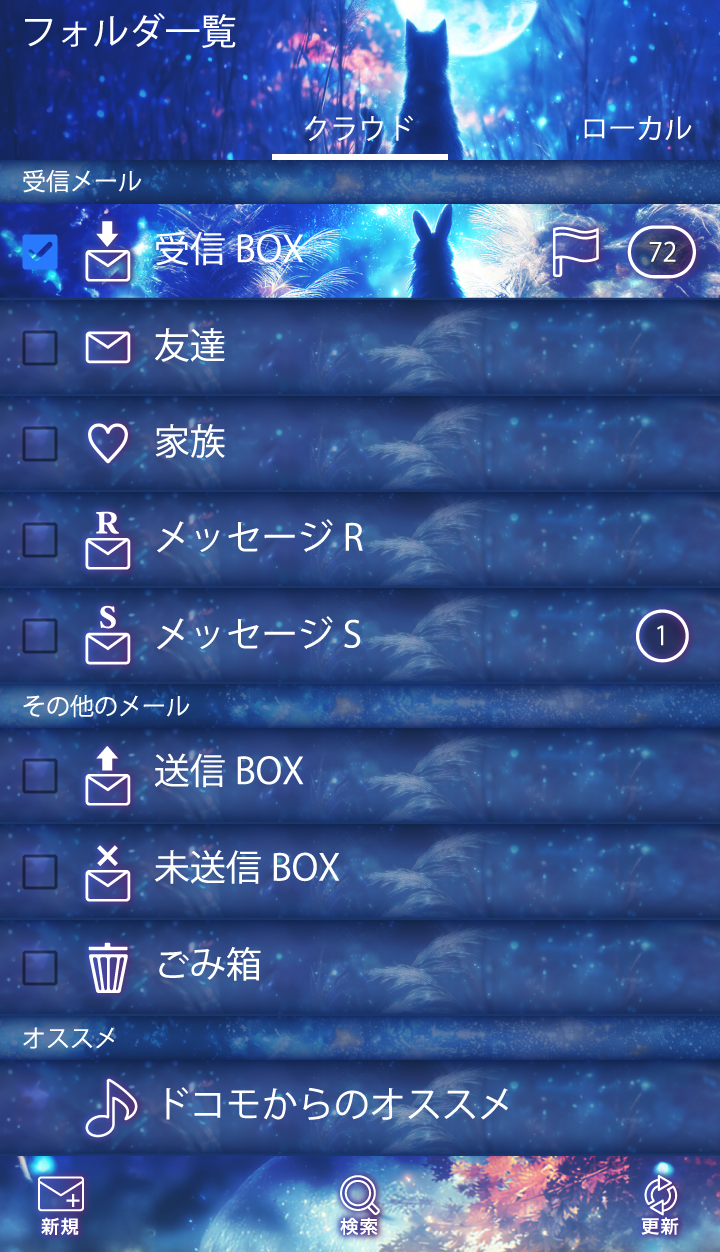
Task: Select the クラウド tab
Action: pos(359,128)
